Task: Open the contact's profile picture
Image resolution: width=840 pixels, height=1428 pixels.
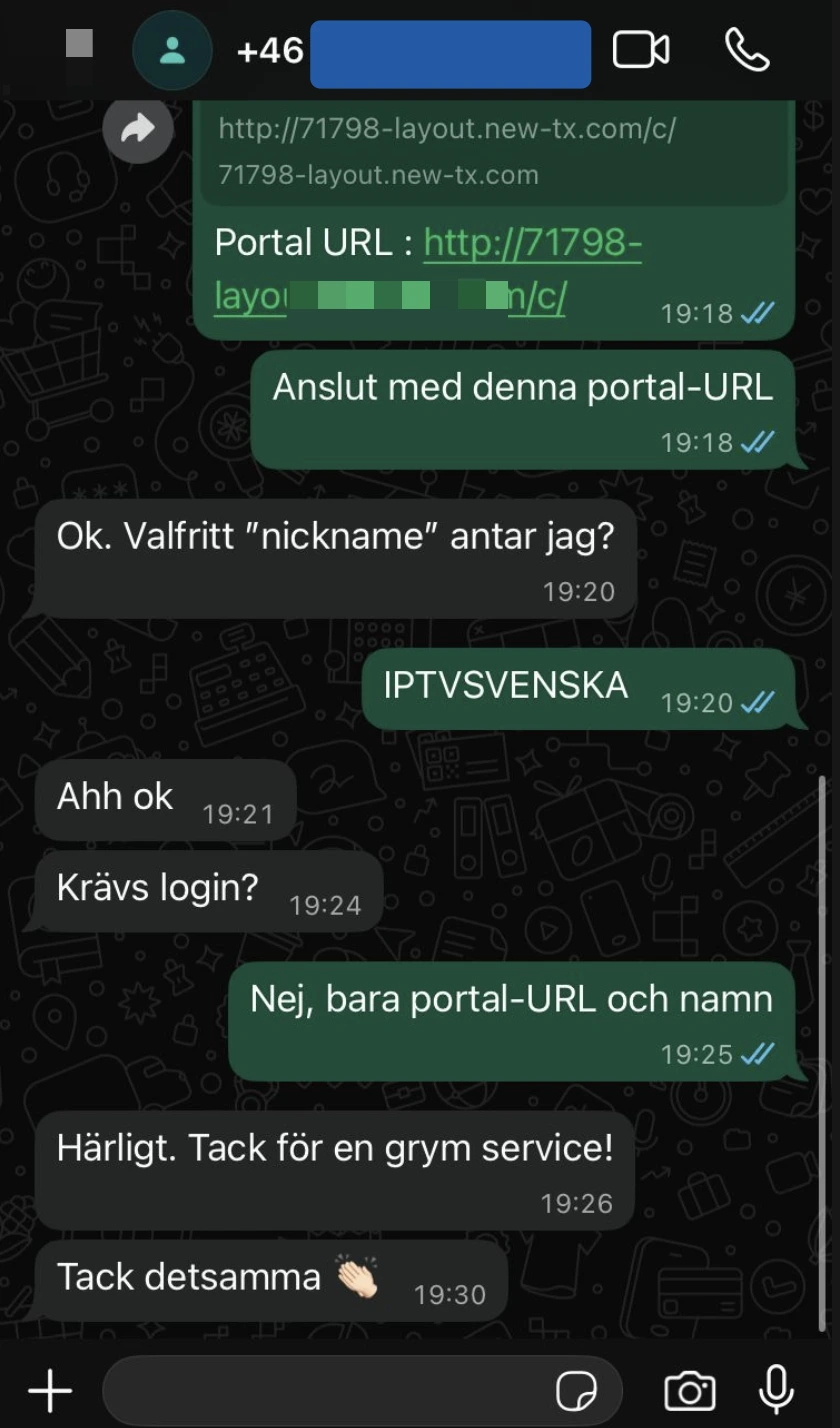Action: pos(172,50)
